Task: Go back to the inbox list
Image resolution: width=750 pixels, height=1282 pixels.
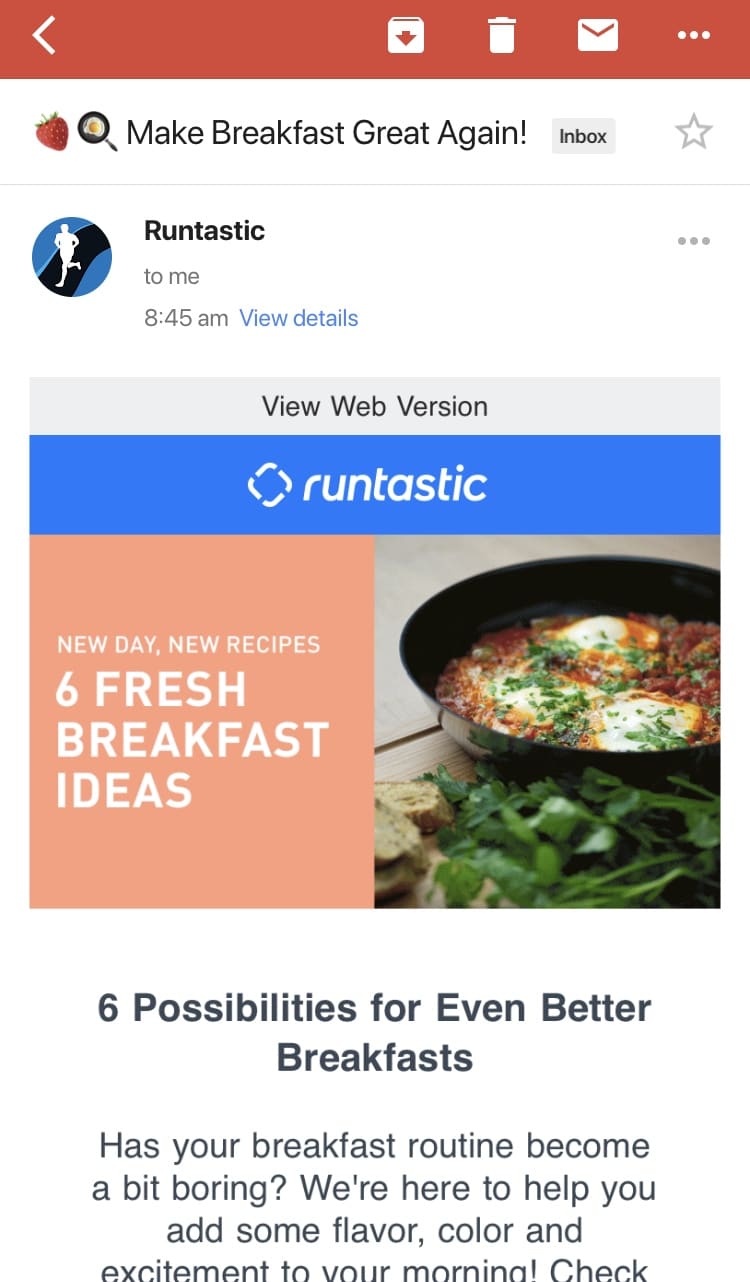Action: (44, 36)
